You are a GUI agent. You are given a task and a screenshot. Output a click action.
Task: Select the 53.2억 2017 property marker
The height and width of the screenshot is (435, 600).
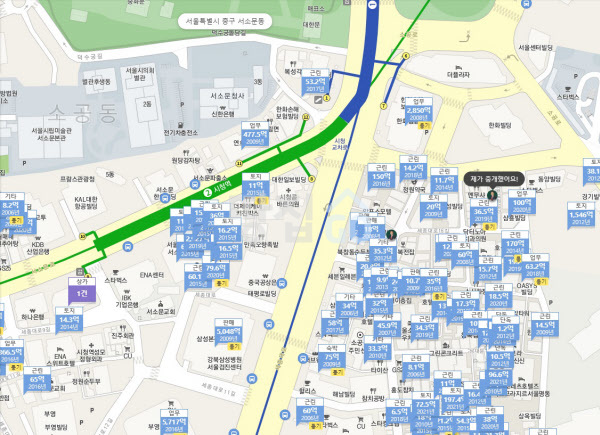pos(317,81)
